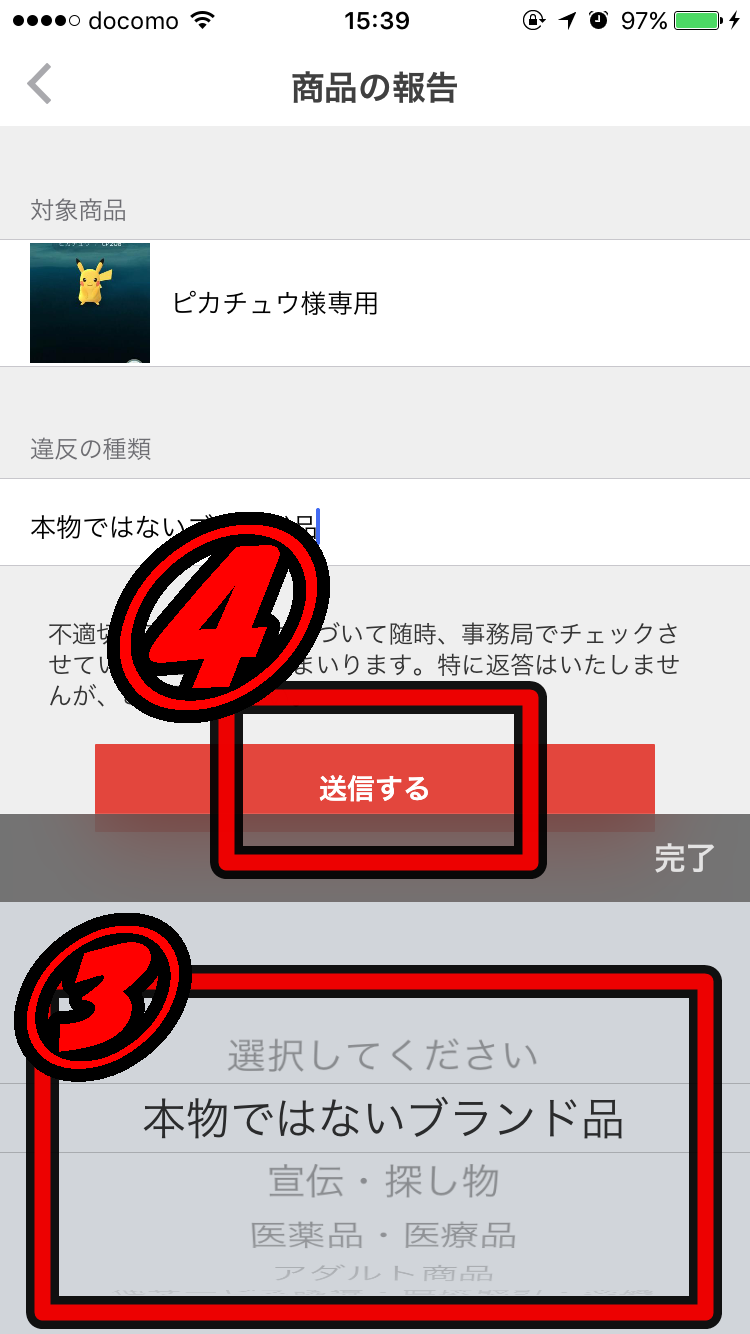Viewport: 750px width, 1334px height.
Task: Open the 違反の種類 selection field
Action: coord(375,523)
